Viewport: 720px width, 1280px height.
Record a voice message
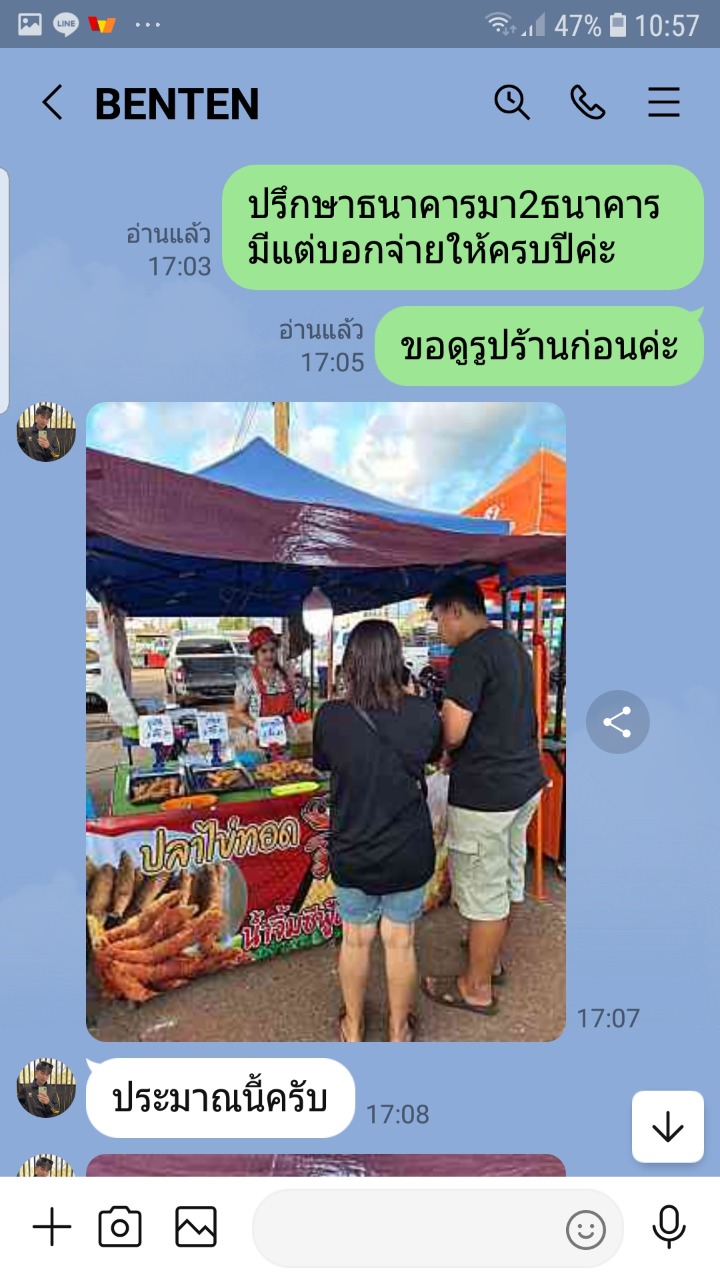tap(668, 1227)
